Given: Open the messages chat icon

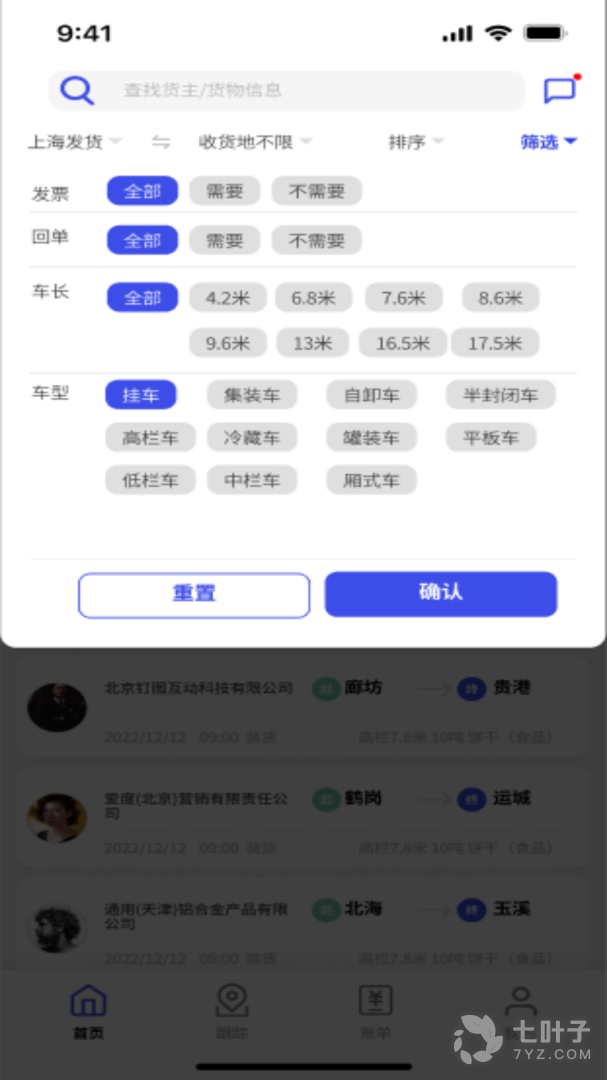Looking at the screenshot, I should pos(560,90).
